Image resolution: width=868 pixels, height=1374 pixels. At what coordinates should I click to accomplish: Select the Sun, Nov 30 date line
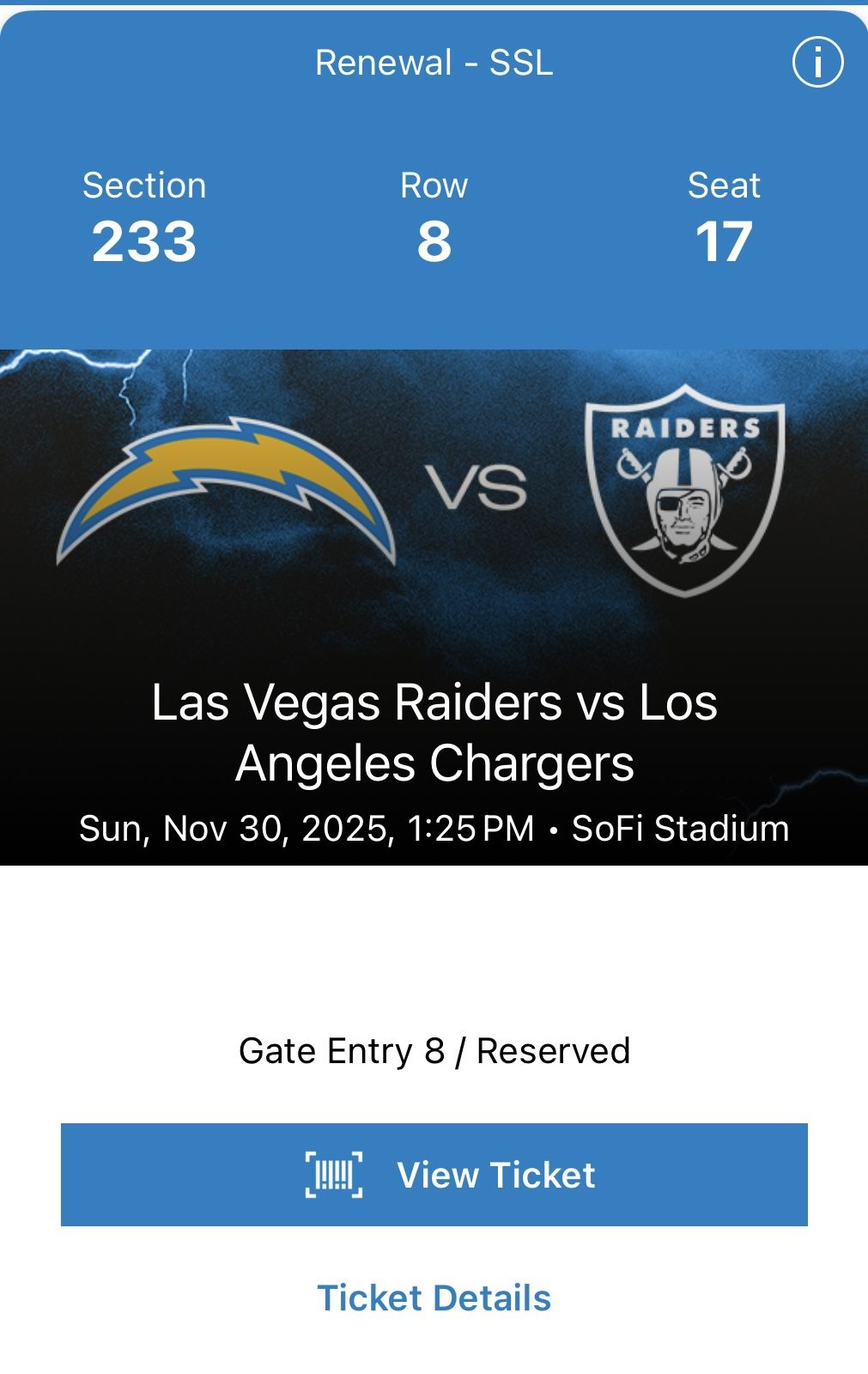point(434,829)
